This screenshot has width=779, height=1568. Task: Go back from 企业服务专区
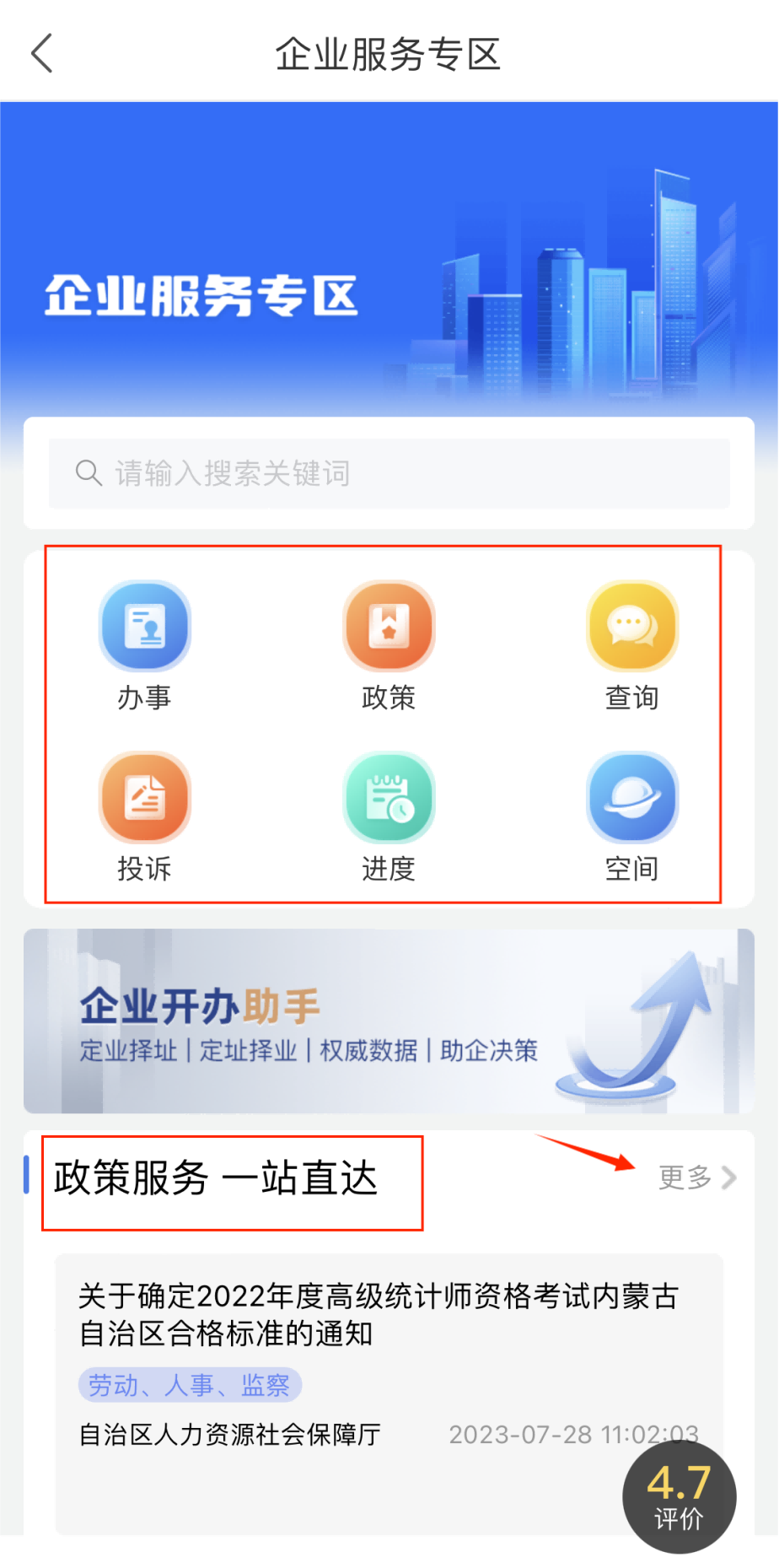pos(42,54)
